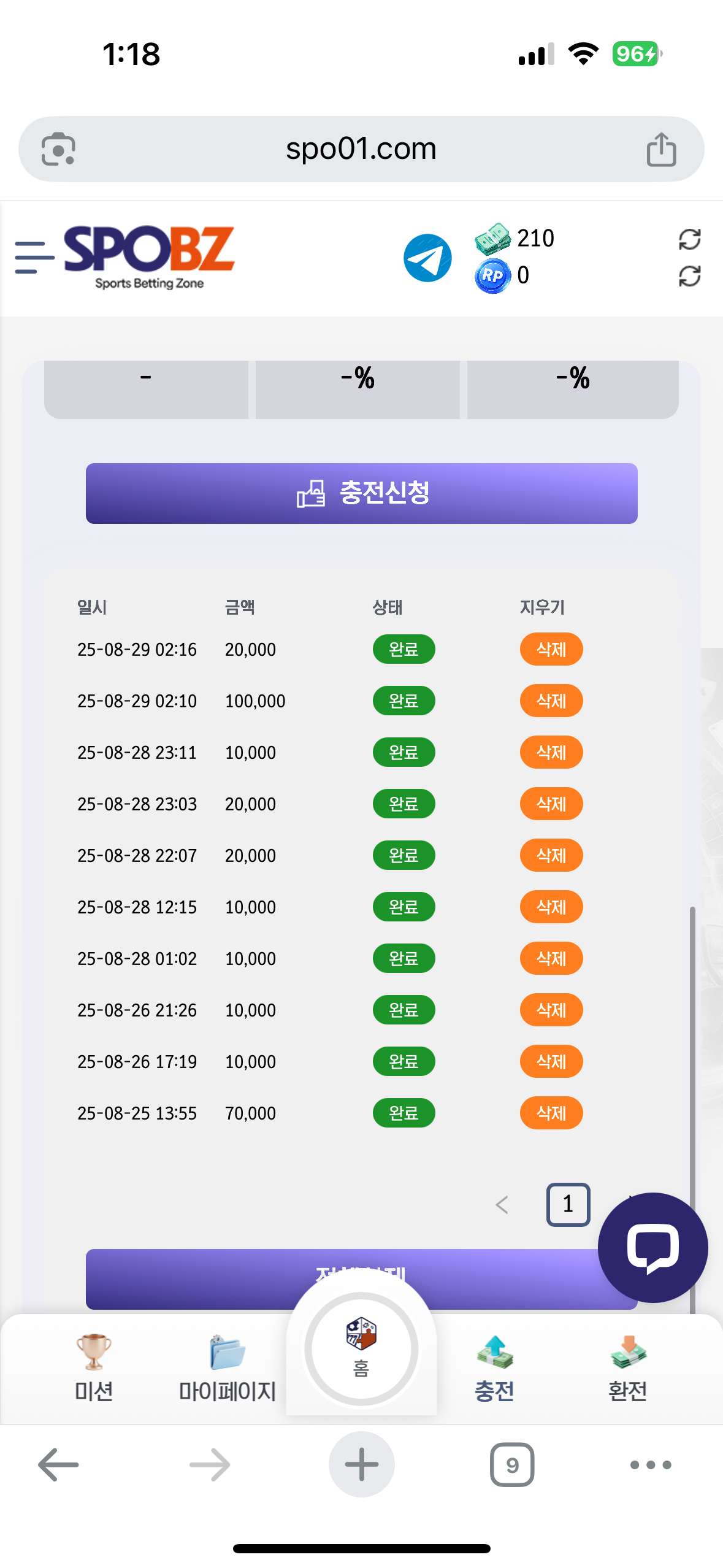Share the page from the address bar

click(x=661, y=149)
